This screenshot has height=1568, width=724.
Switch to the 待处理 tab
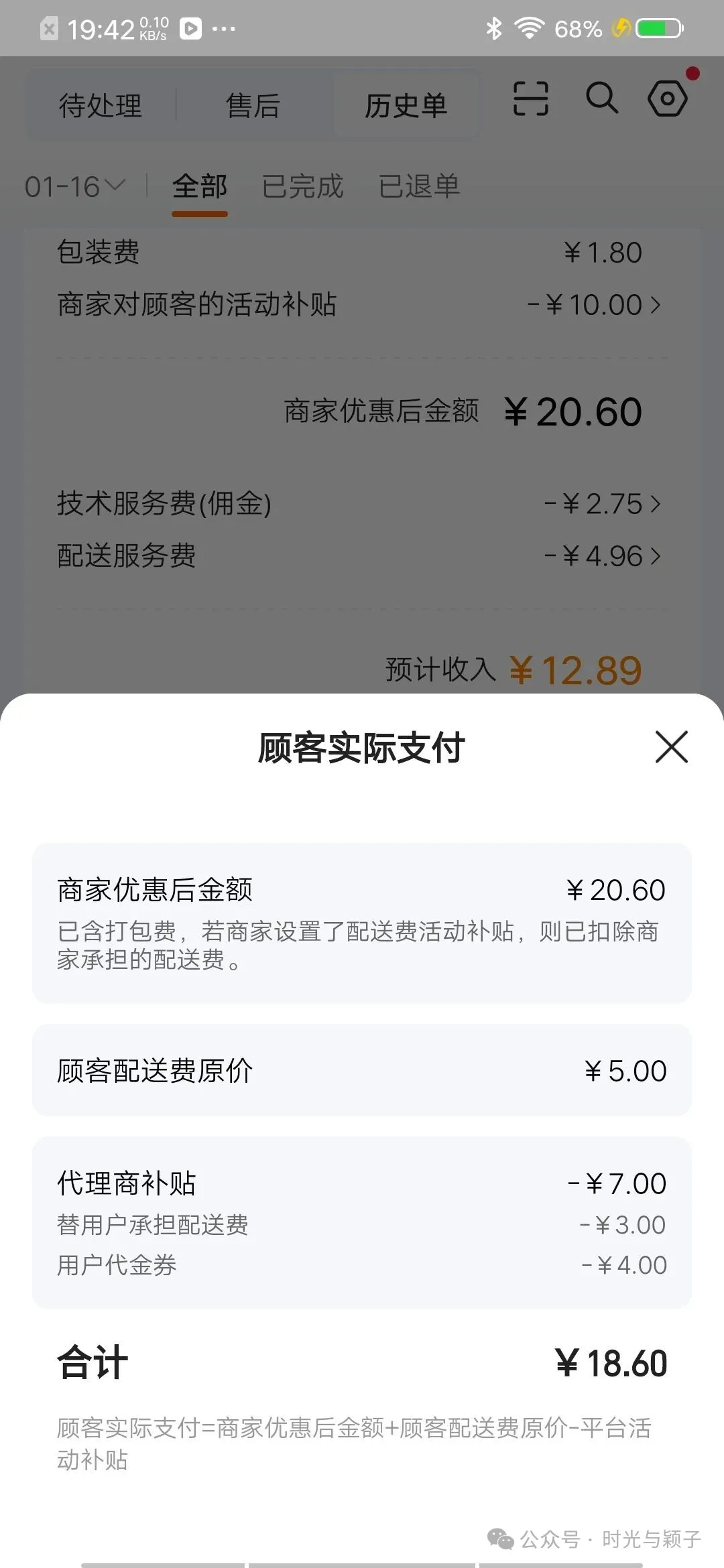click(101, 106)
